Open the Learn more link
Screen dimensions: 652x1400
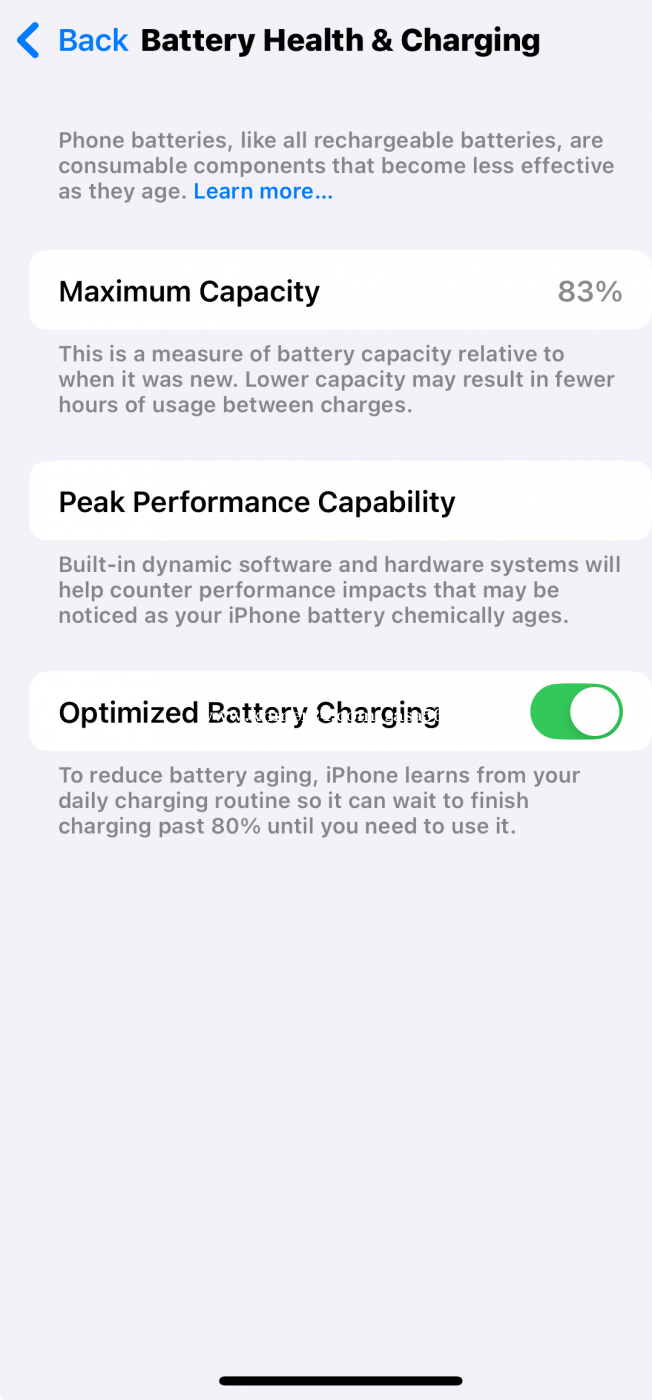coord(263,192)
